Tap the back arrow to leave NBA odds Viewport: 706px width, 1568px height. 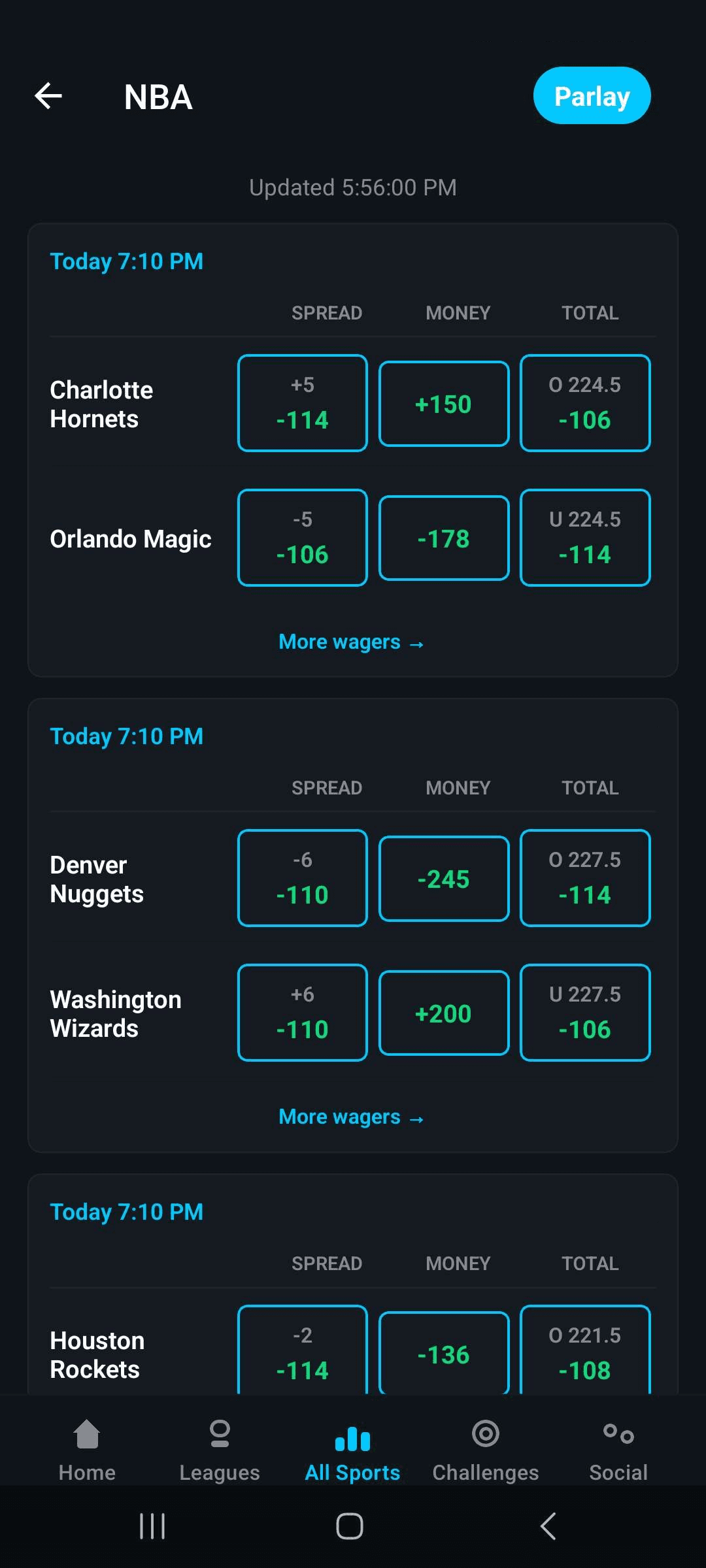[x=47, y=96]
